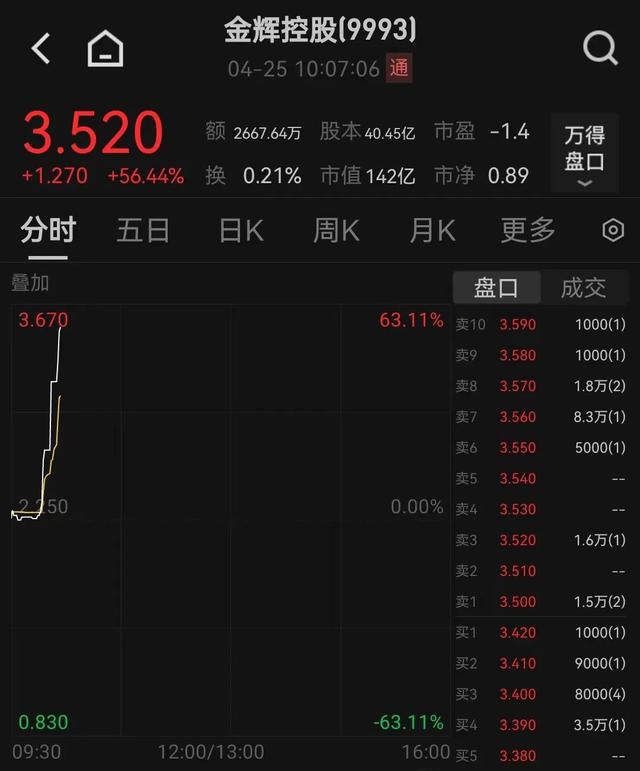Open stock search

click(600, 46)
